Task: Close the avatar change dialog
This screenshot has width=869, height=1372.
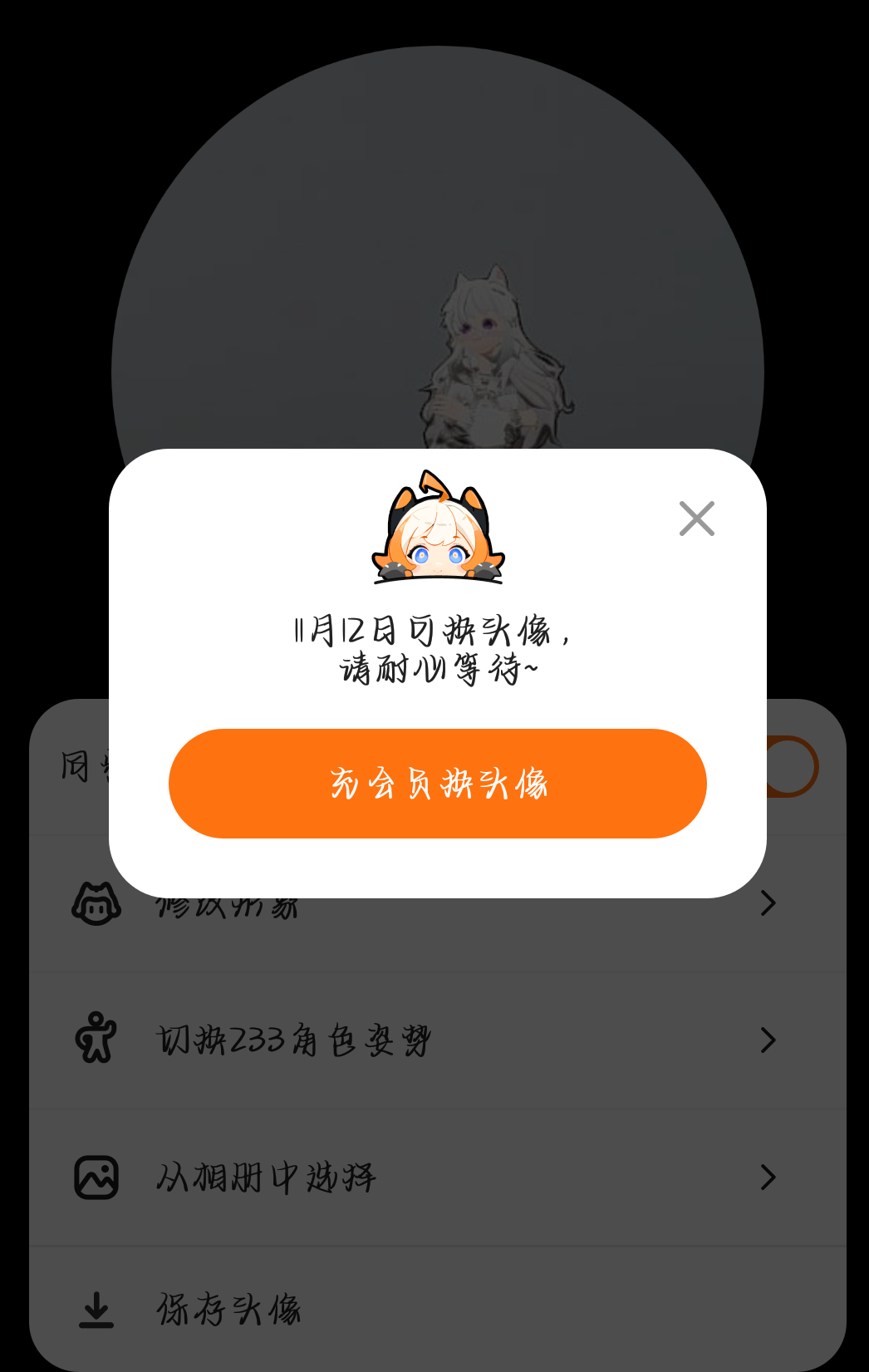Action: [696, 519]
